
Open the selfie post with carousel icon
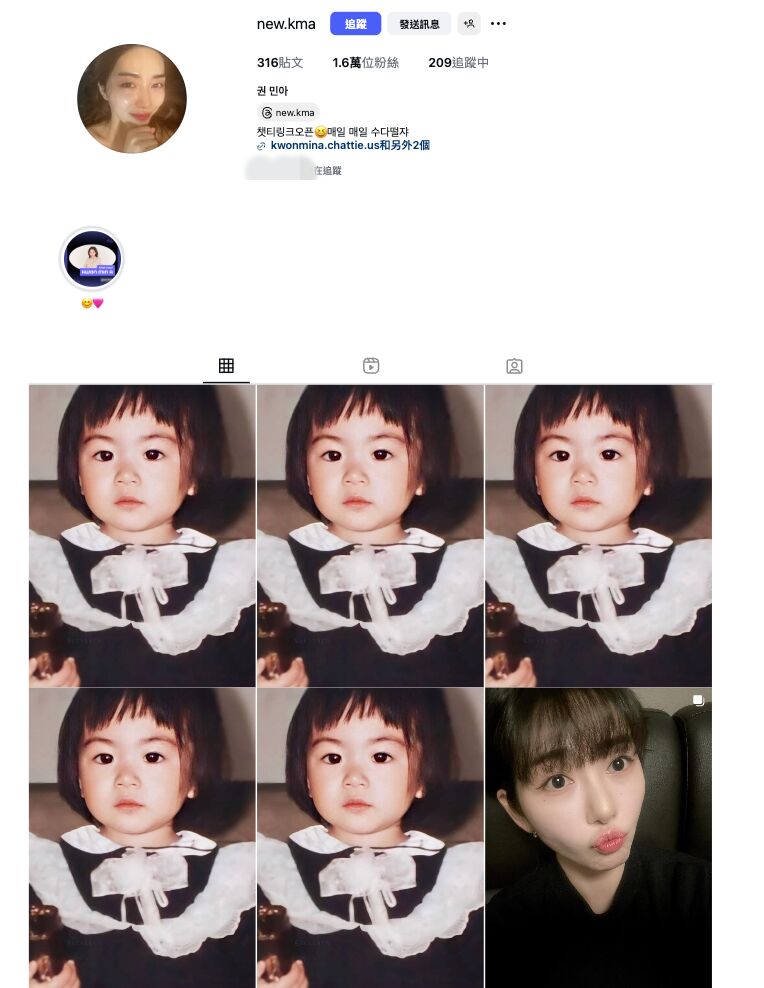click(x=598, y=836)
